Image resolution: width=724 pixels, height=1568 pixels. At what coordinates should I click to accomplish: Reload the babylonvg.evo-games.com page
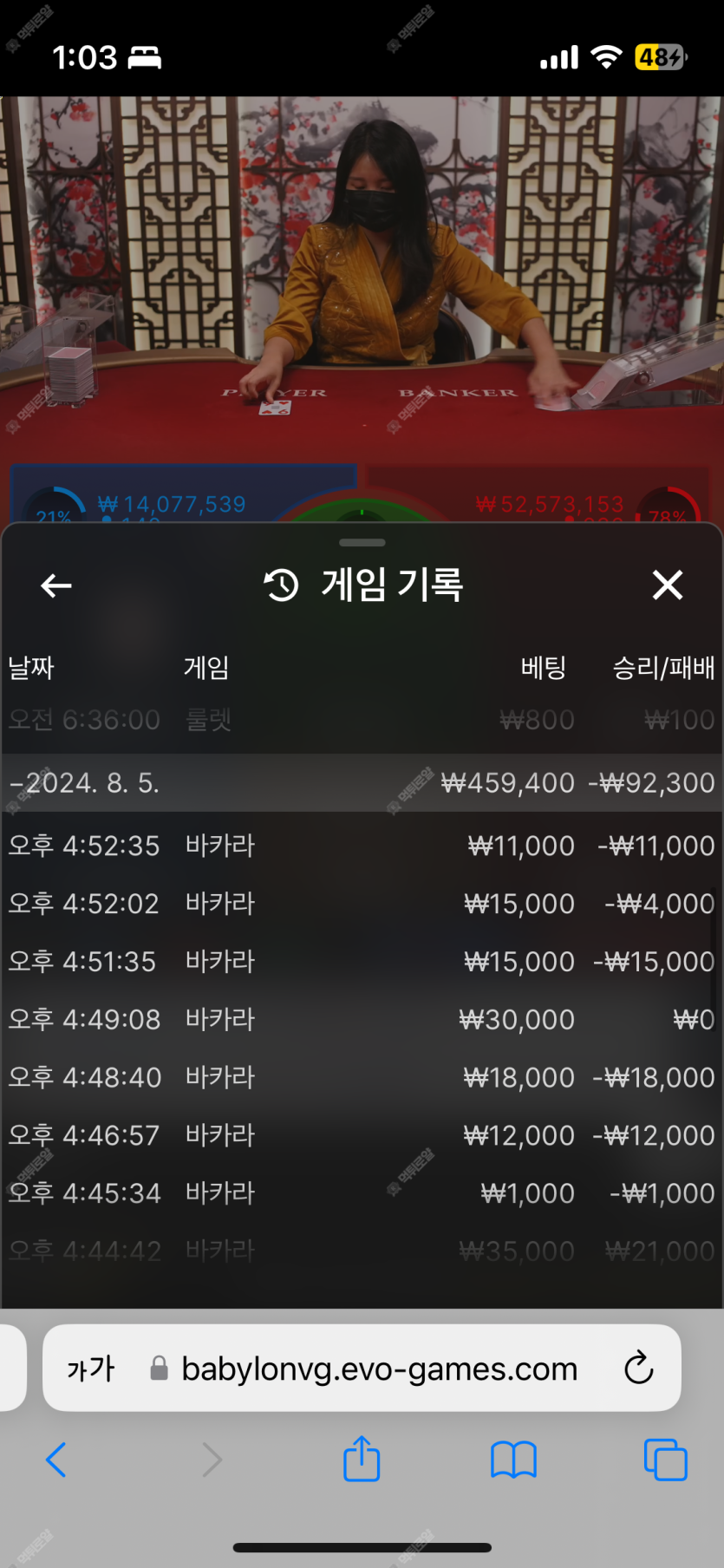(639, 1369)
